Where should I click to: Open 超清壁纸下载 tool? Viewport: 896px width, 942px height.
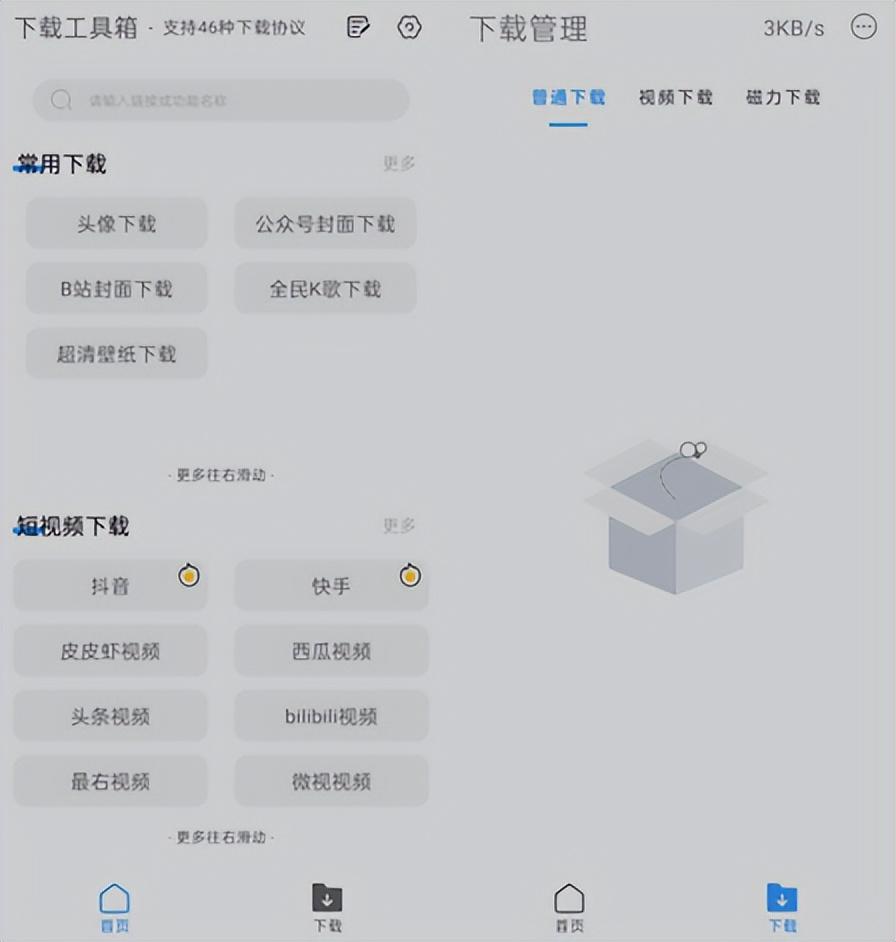click(x=117, y=353)
